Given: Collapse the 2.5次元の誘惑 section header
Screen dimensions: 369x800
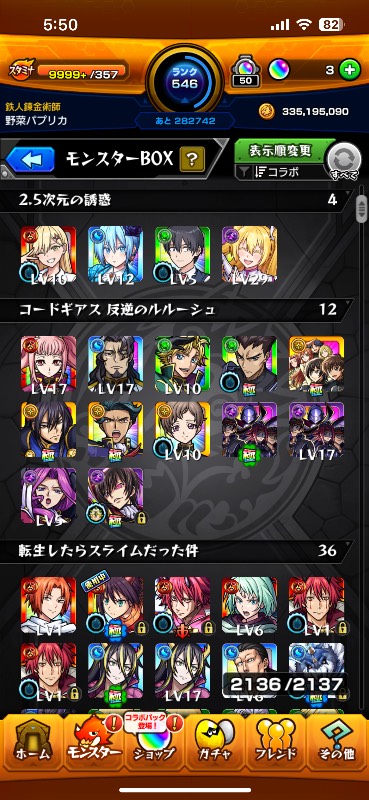Looking at the screenshot, I should (x=179, y=201).
